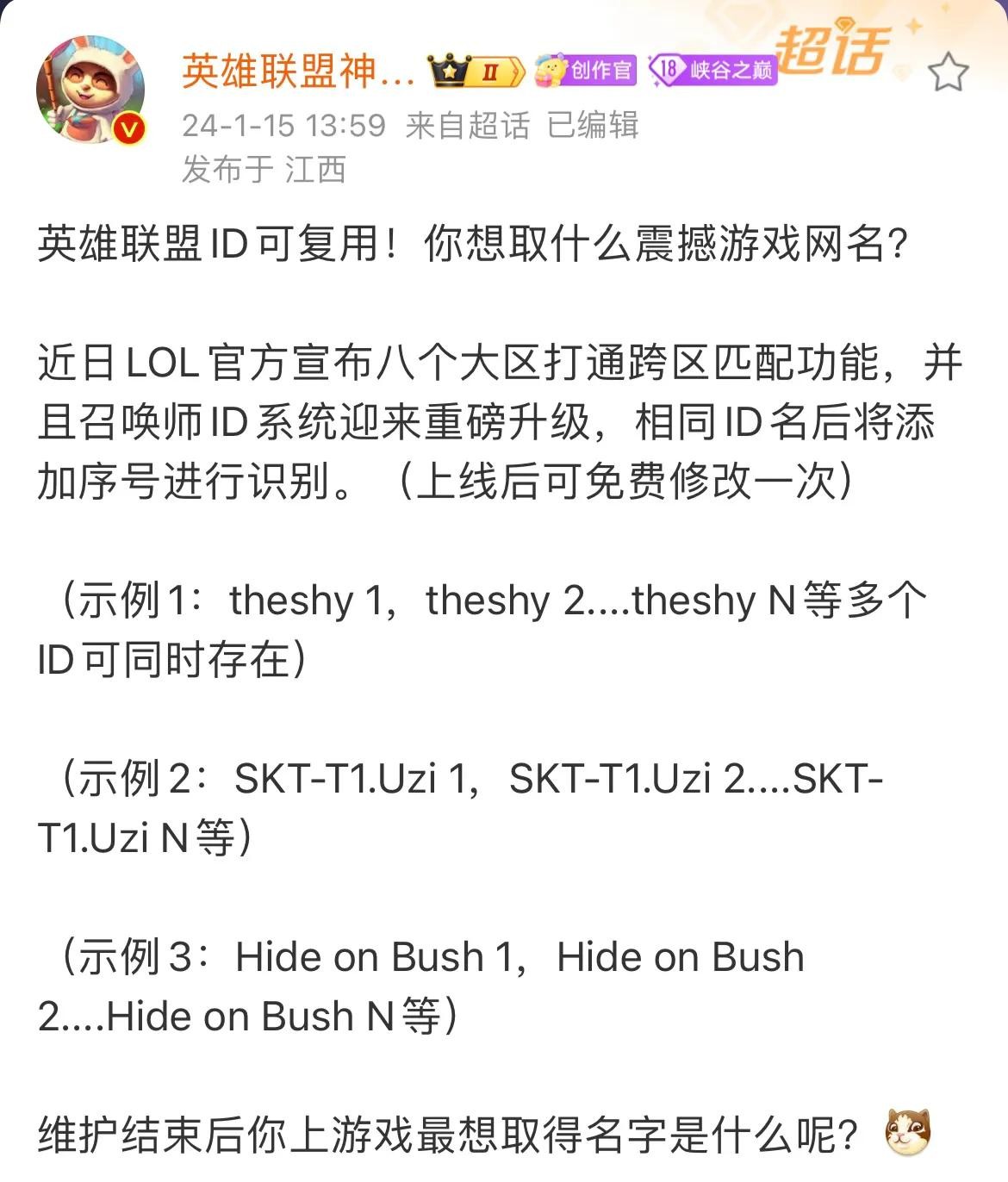Open the 峡谷之巅 super topic badge
This screenshot has width=1008, height=1182.
[x=713, y=70]
